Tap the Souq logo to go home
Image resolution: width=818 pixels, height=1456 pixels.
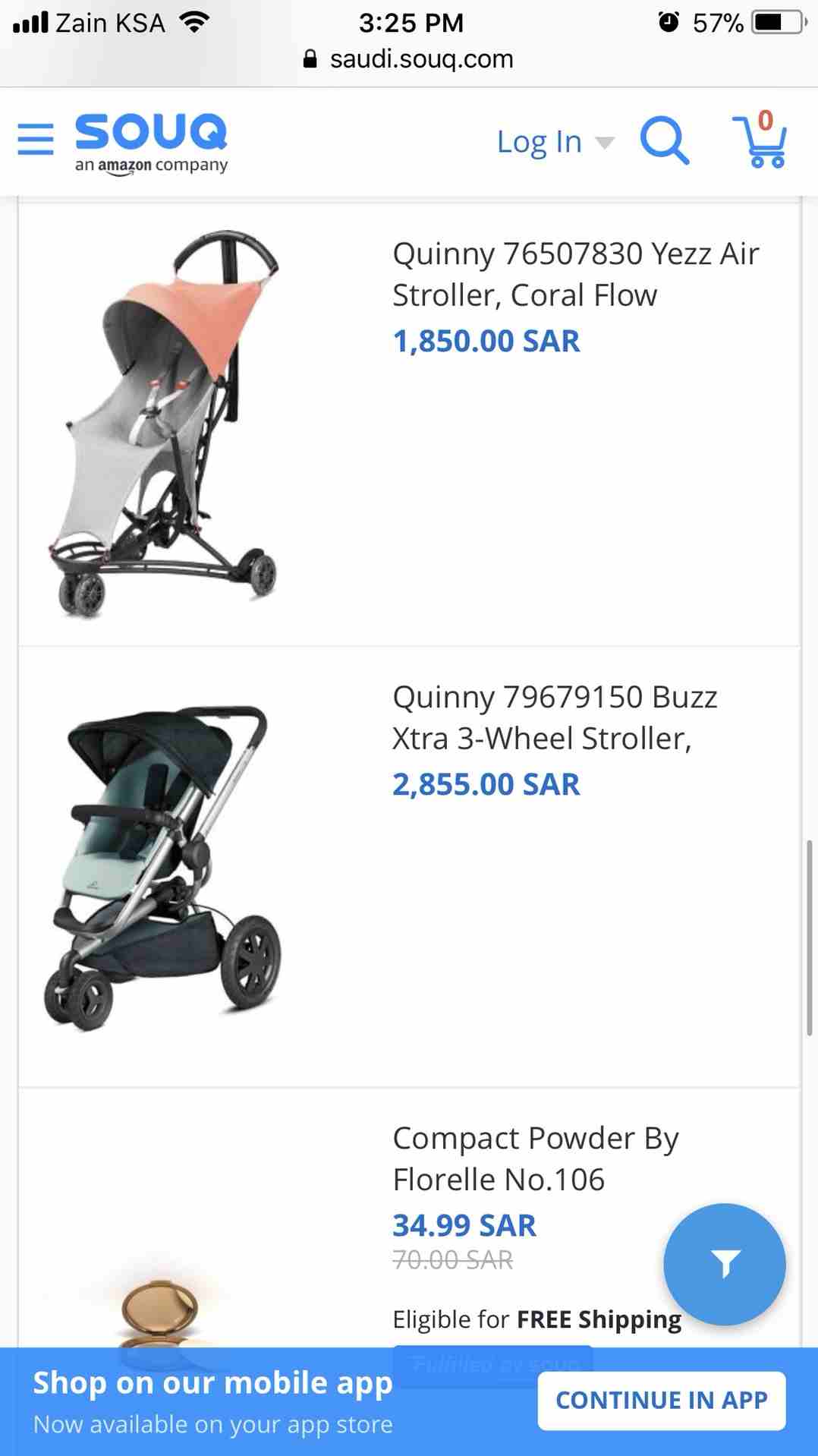(151, 143)
